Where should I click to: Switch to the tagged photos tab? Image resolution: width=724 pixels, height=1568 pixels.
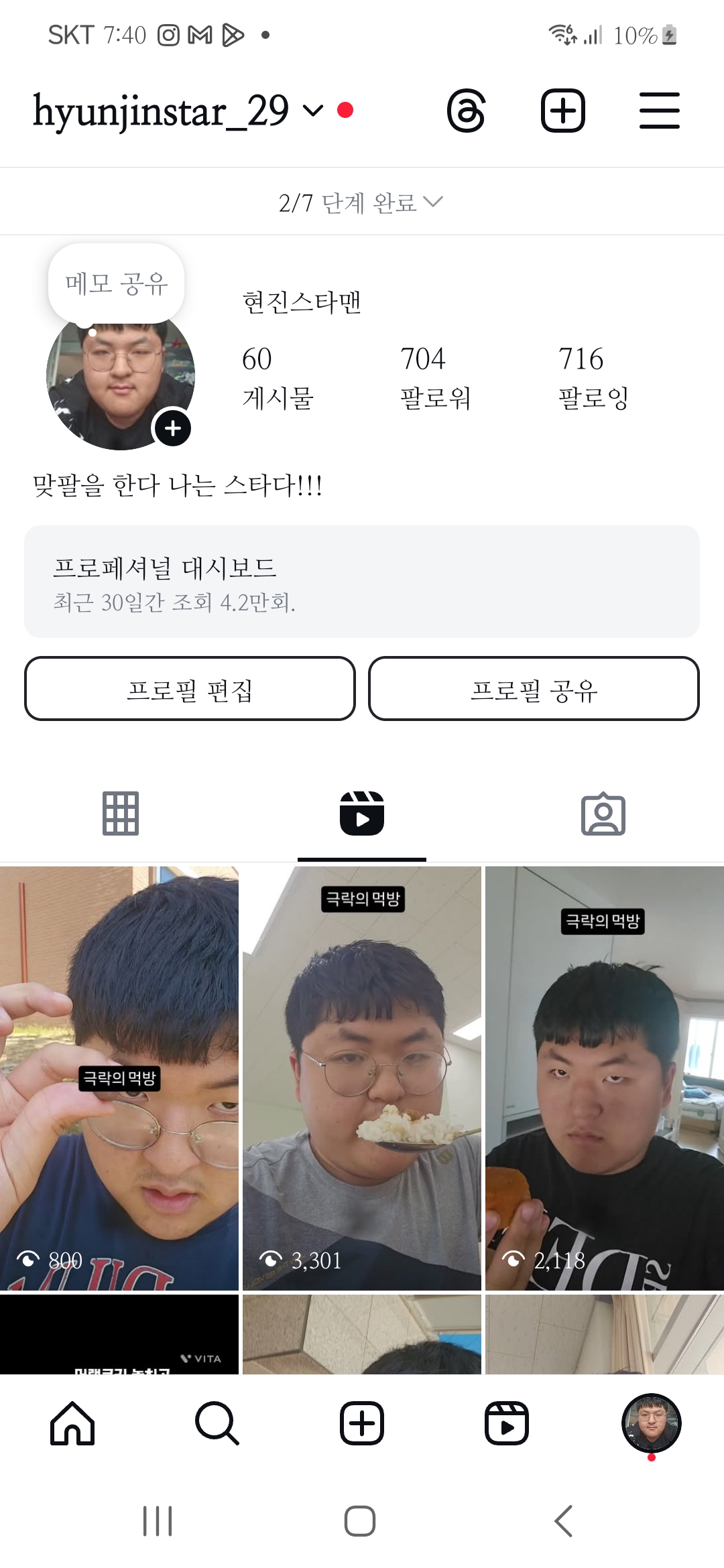[x=603, y=813]
